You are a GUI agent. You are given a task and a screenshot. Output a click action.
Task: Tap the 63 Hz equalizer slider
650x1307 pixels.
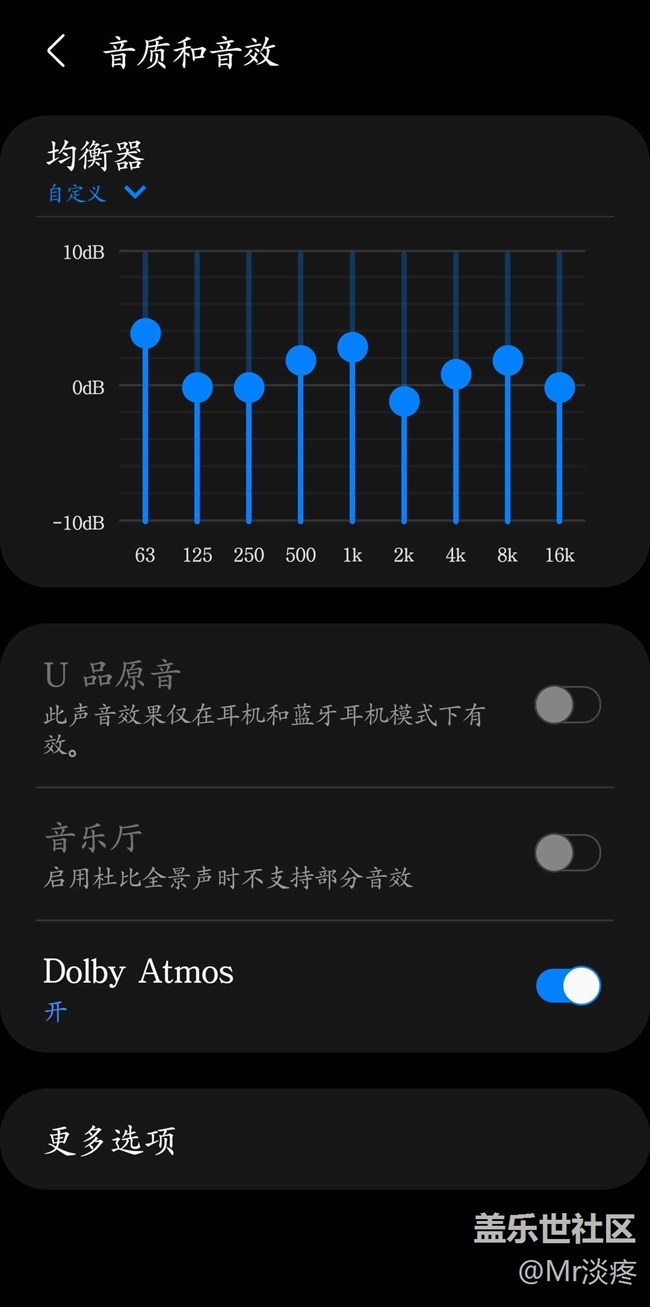pyautogui.click(x=145, y=333)
